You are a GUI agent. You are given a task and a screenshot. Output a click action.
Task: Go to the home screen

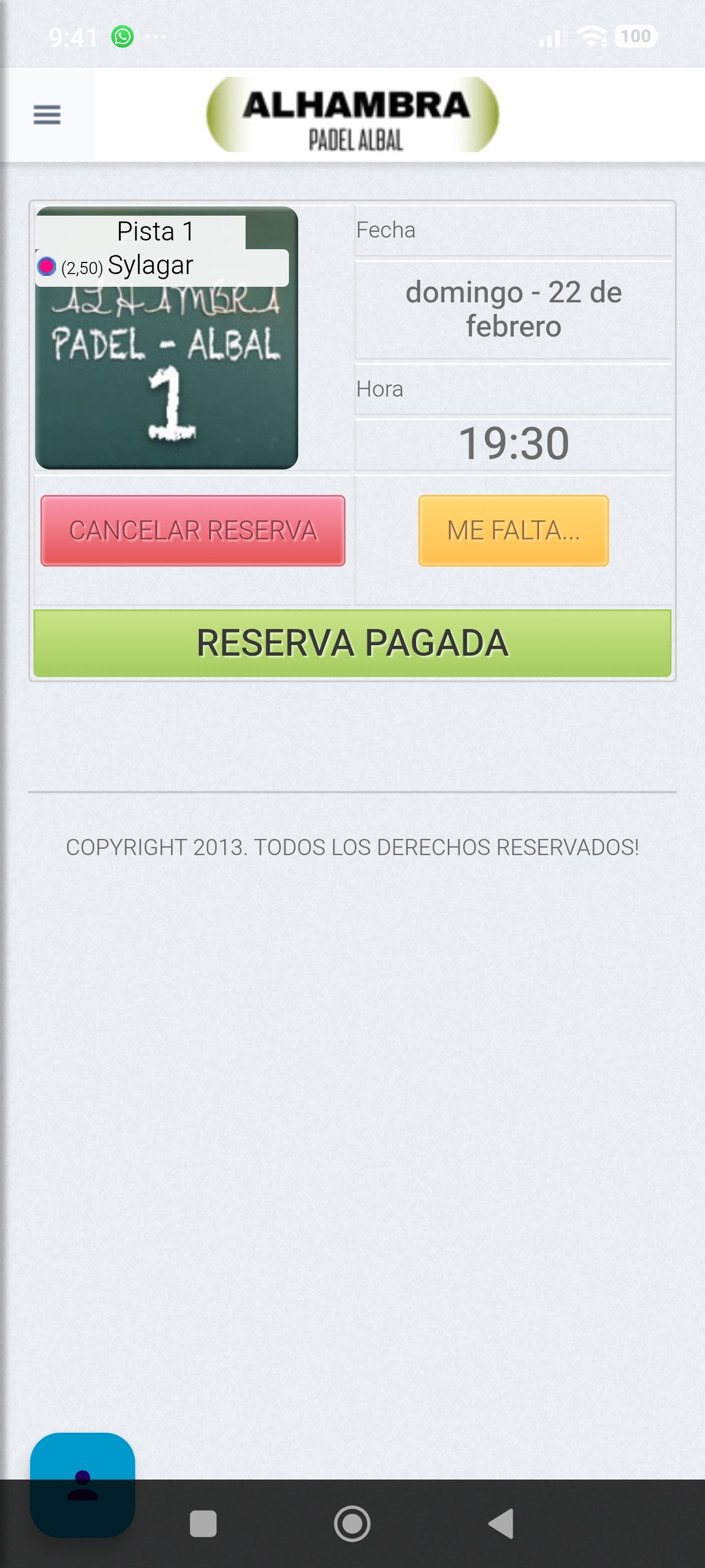point(352,1523)
